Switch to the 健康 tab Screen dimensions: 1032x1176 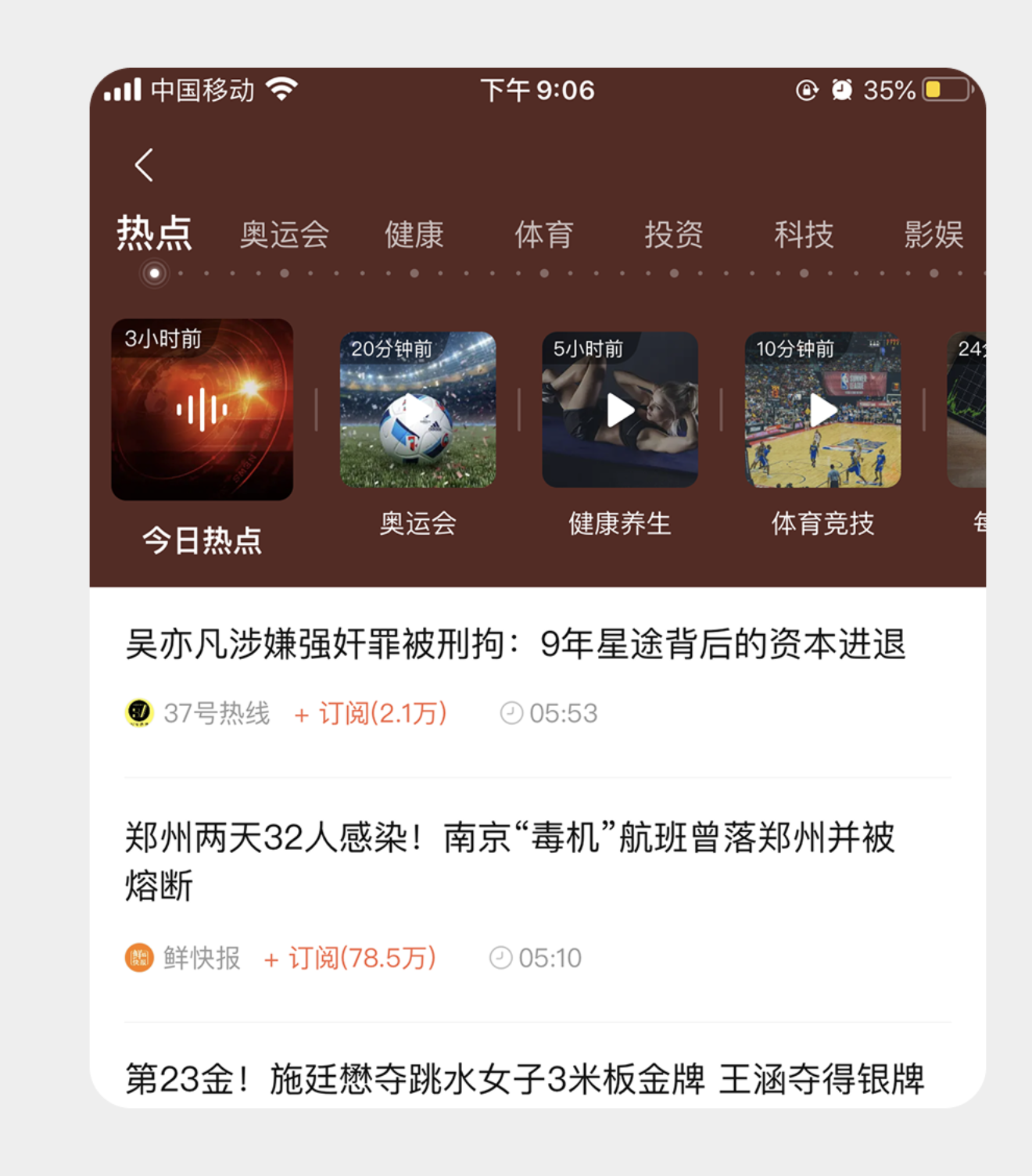(x=414, y=235)
